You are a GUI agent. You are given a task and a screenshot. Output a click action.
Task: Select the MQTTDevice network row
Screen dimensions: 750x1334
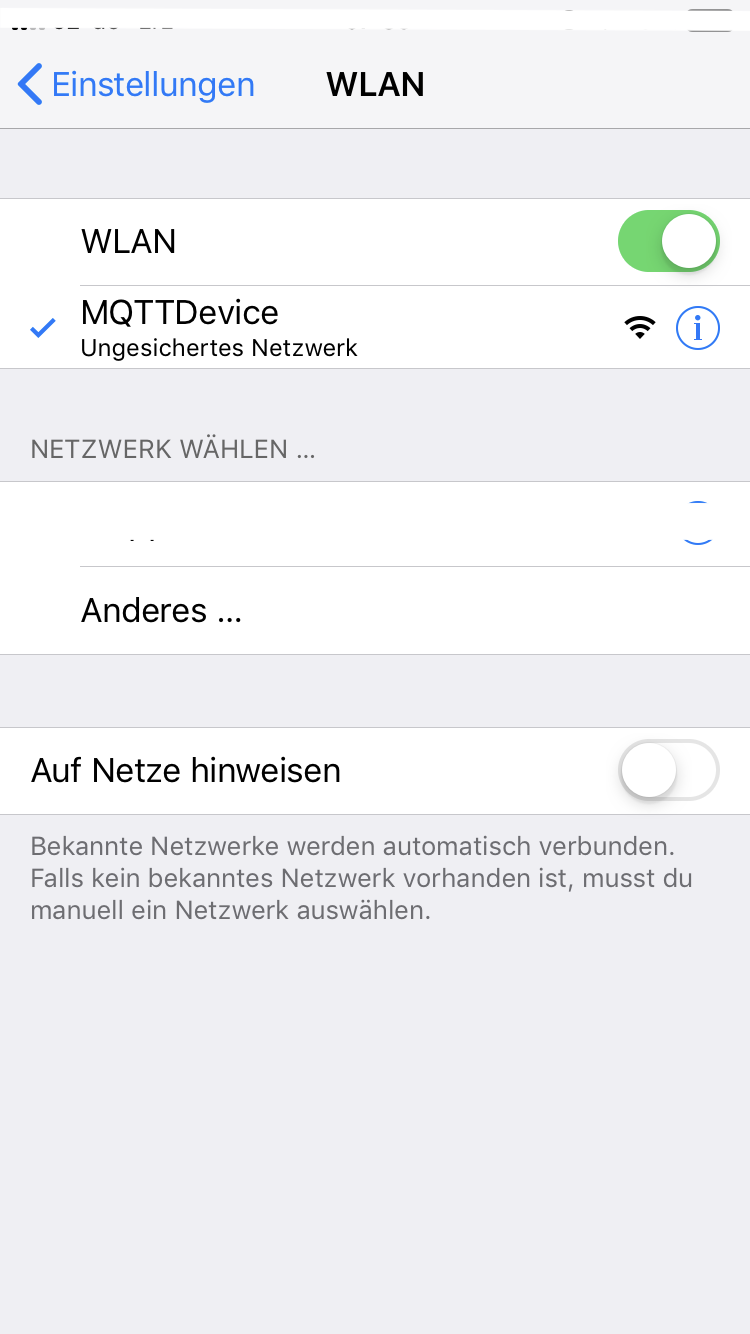point(300,327)
